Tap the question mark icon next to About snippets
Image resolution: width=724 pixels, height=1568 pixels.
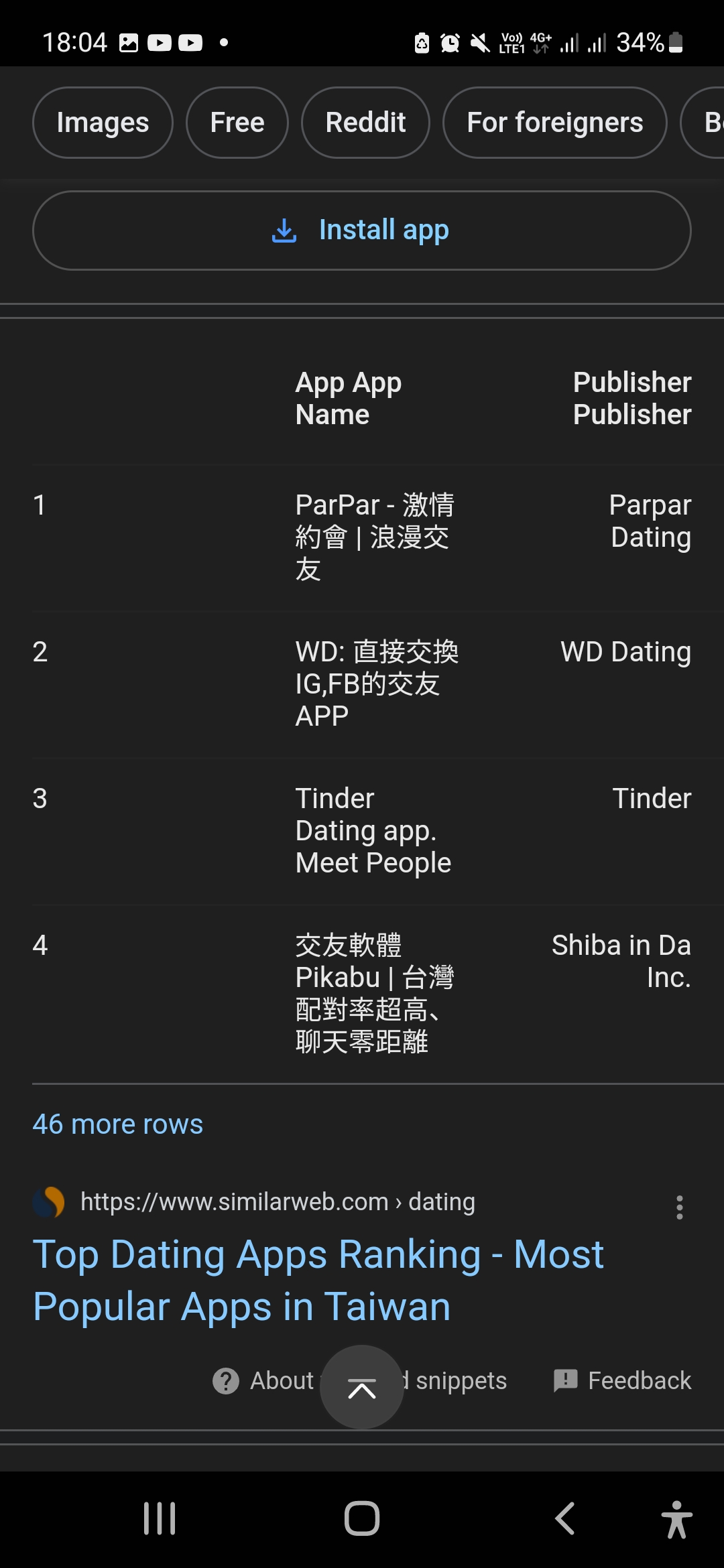pyautogui.click(x=225, y=1380)
